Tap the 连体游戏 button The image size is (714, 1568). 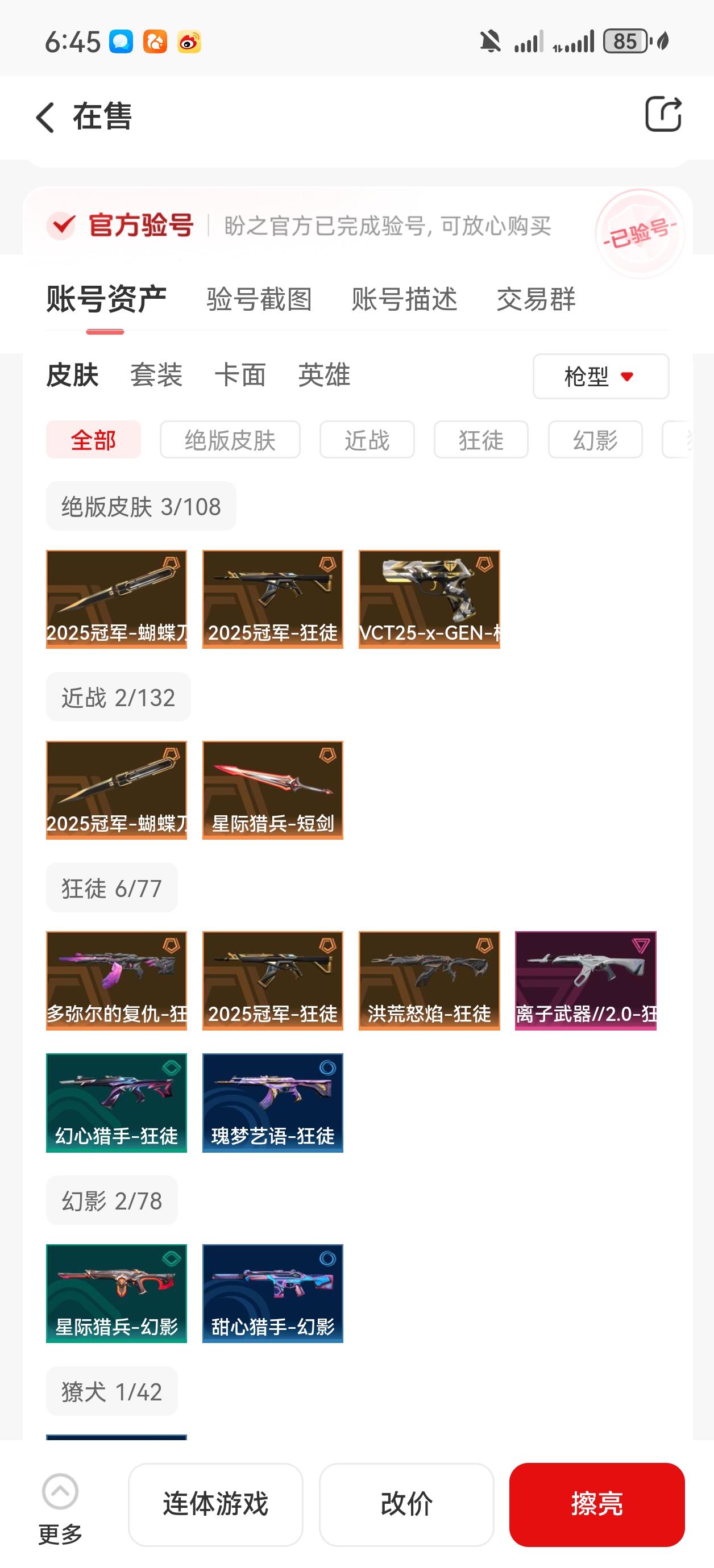pyautogui.click(x=215, y=1503)
